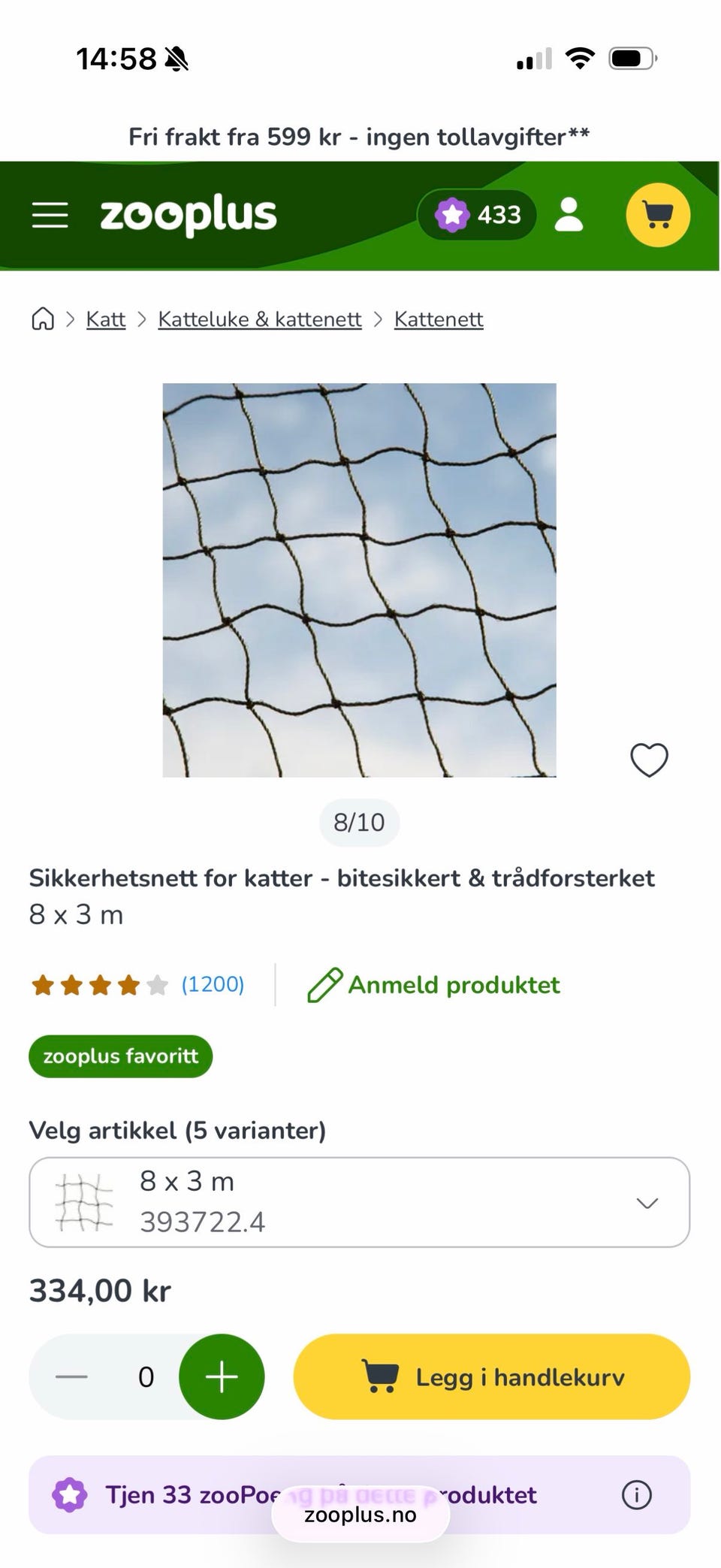
Task: Expand the 8 x 3 m variant dropdown
Action: [359, 1202]
